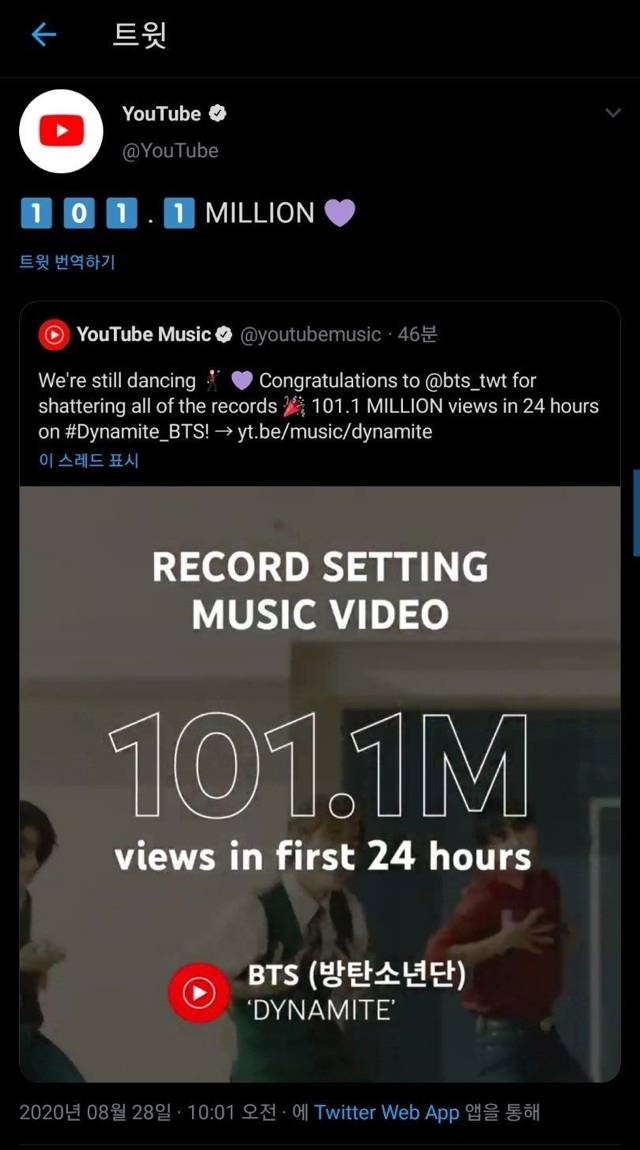Image resolution: width=640 pixels, height=1150 pixels.
Task: Open YouTube's profile picture
Action: [x=62, y=131]
